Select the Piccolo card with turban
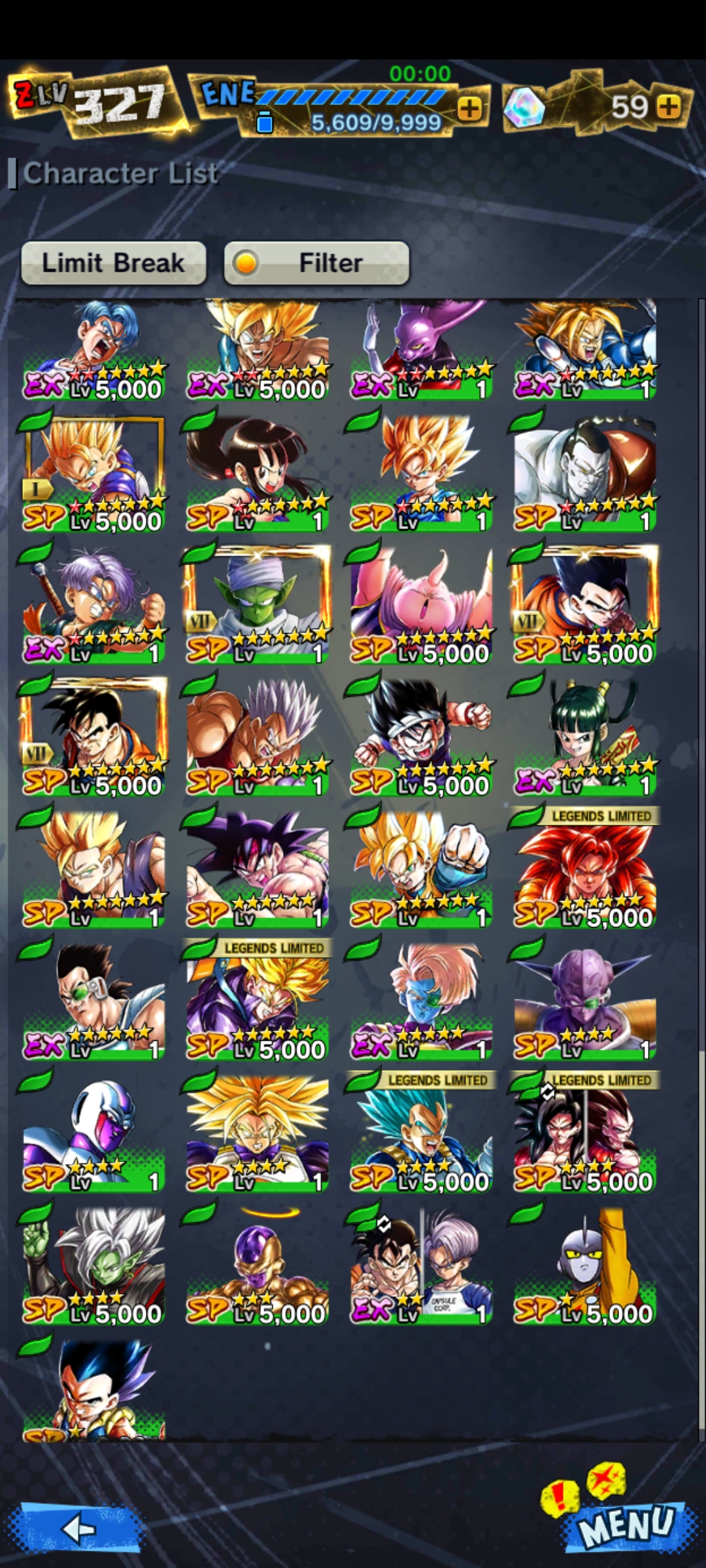This screenshot has width=706, height=1568. (x=258, y=604)
